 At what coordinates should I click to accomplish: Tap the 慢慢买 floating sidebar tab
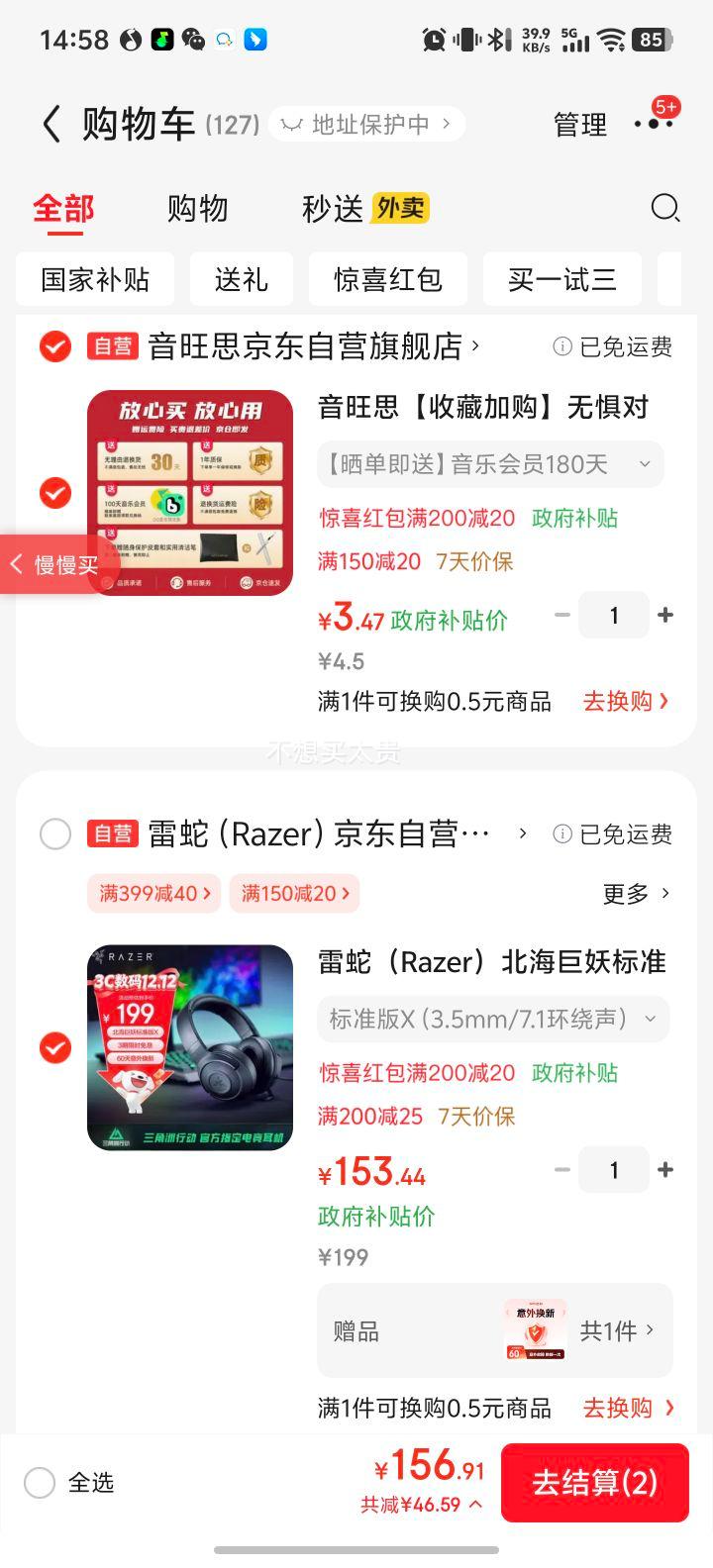(56, 564)
